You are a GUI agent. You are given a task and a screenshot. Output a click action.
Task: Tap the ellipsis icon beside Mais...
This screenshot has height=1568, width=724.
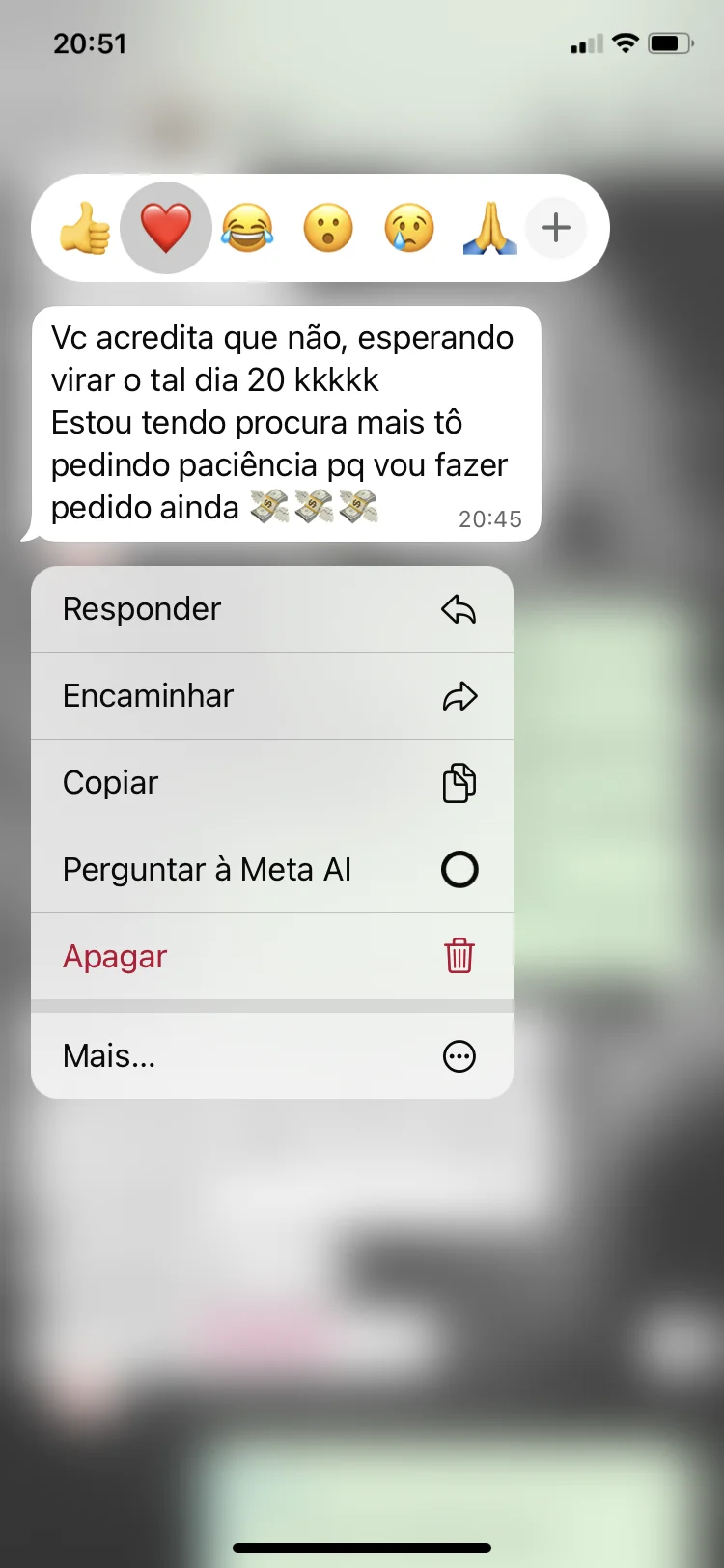pyautogui.click(x=459, y=1055)
